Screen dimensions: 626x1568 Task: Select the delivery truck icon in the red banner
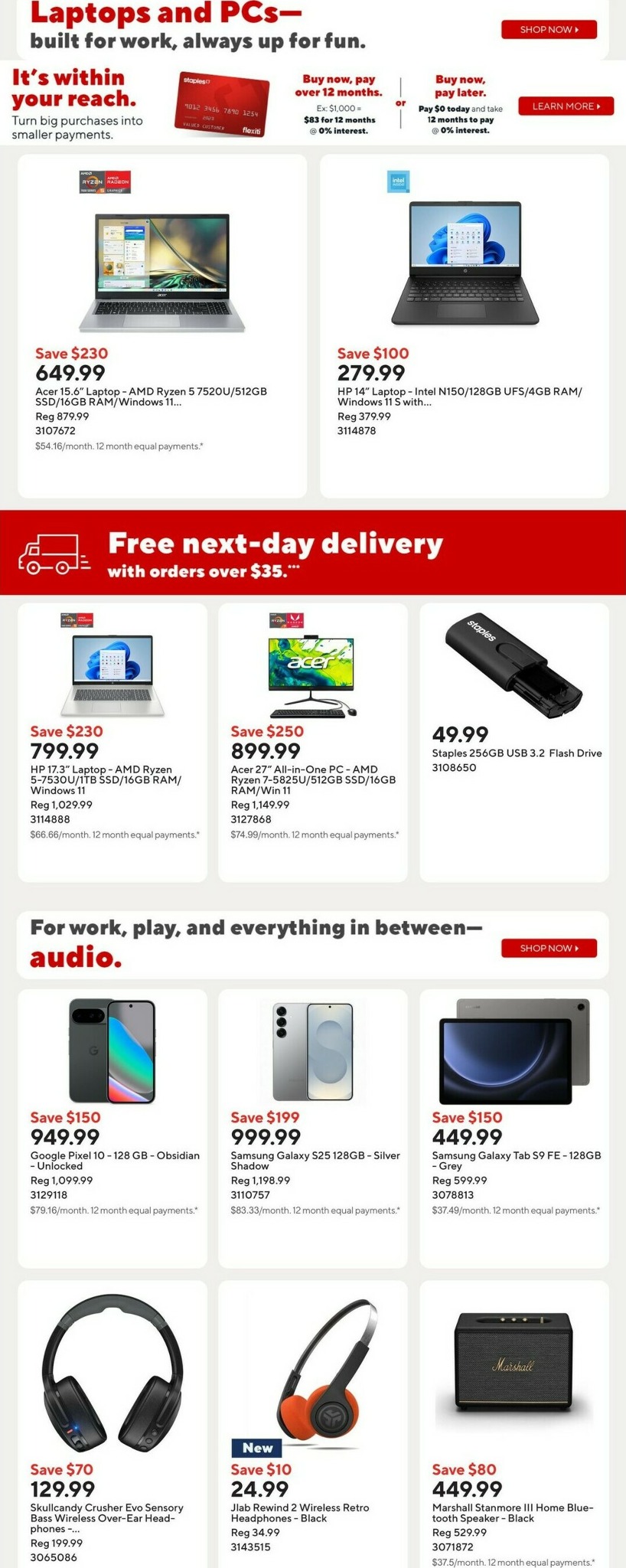[55, 554]
